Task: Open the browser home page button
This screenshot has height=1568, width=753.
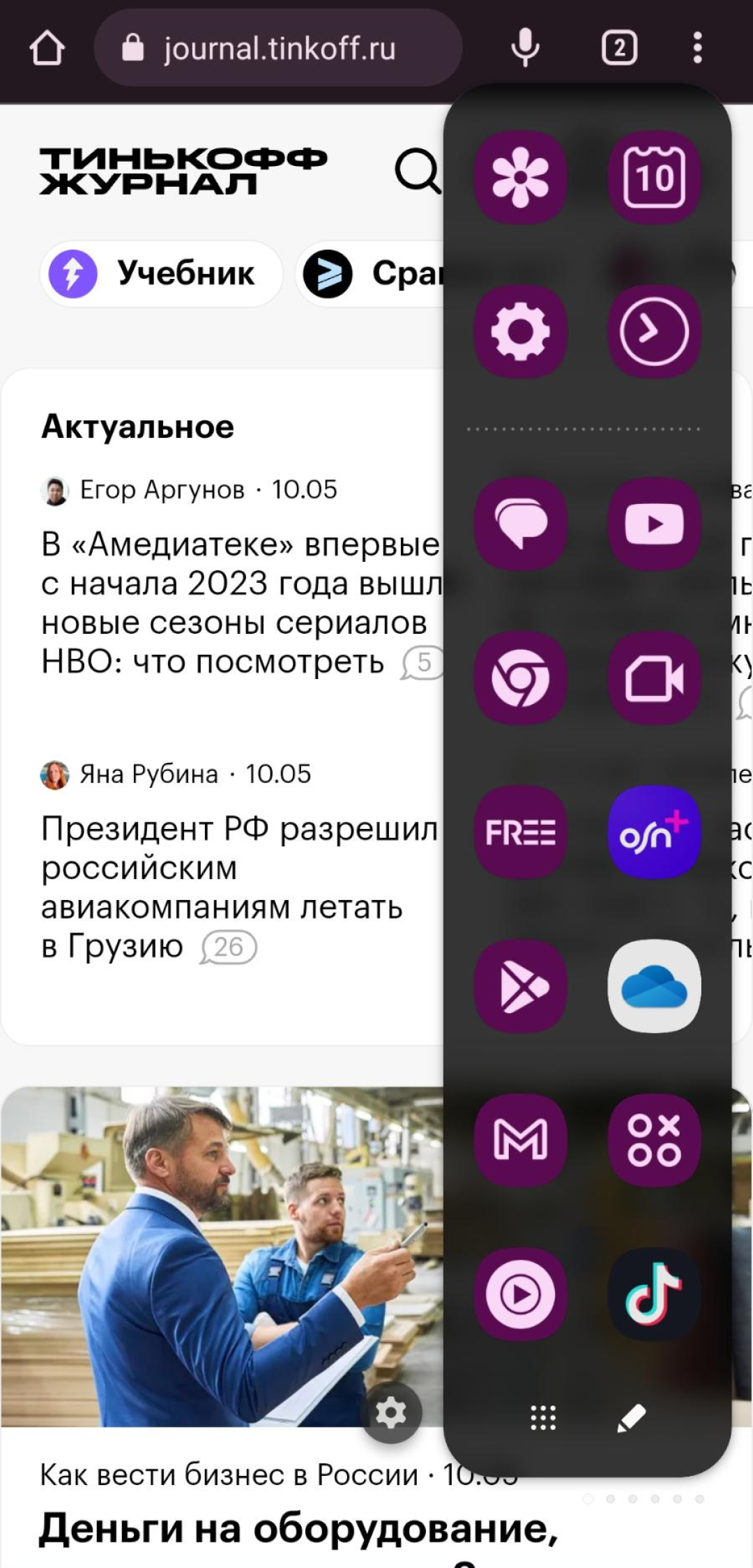Action: [x=47, y=48]
